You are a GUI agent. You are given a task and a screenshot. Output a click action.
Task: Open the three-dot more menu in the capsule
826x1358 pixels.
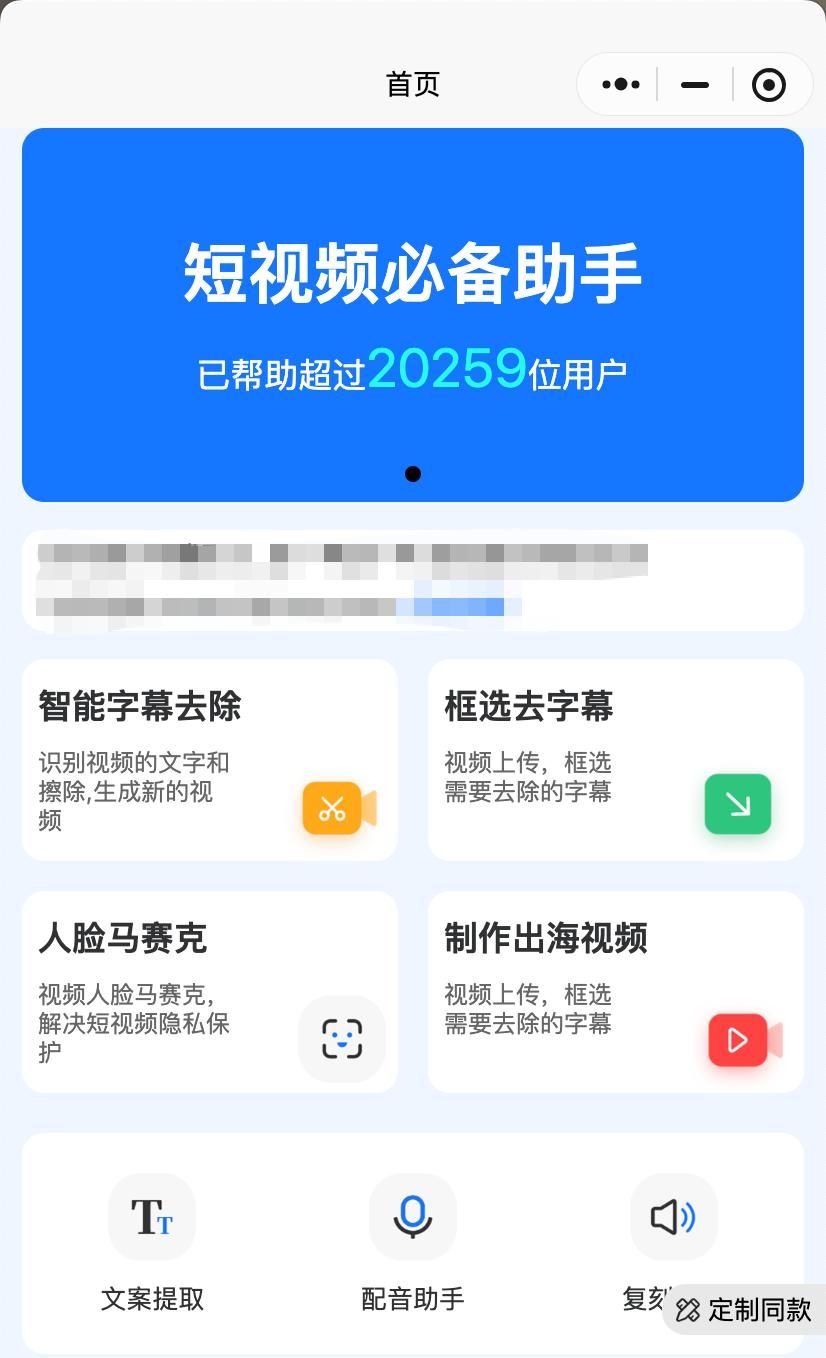(619, 84)
